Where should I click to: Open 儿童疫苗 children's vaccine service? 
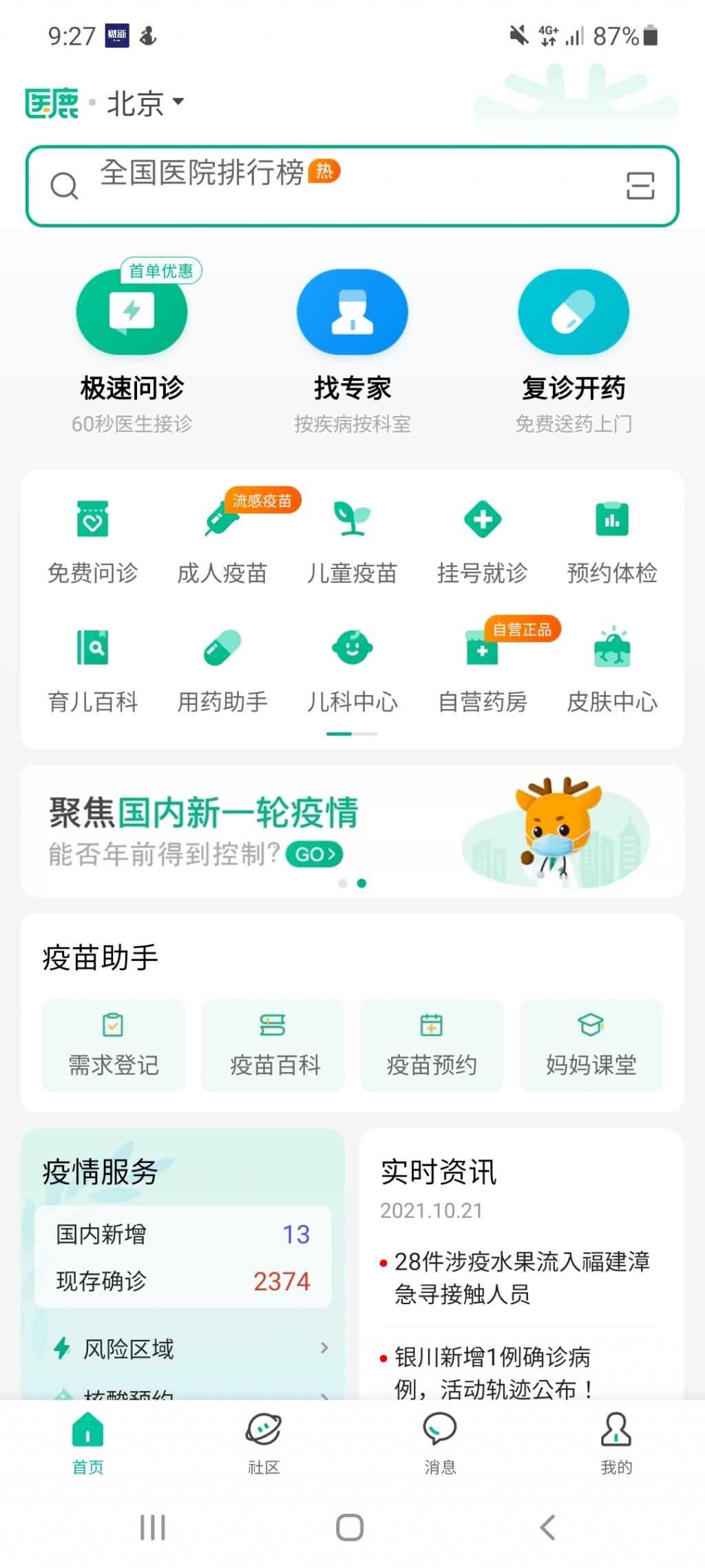pos(352,537)
